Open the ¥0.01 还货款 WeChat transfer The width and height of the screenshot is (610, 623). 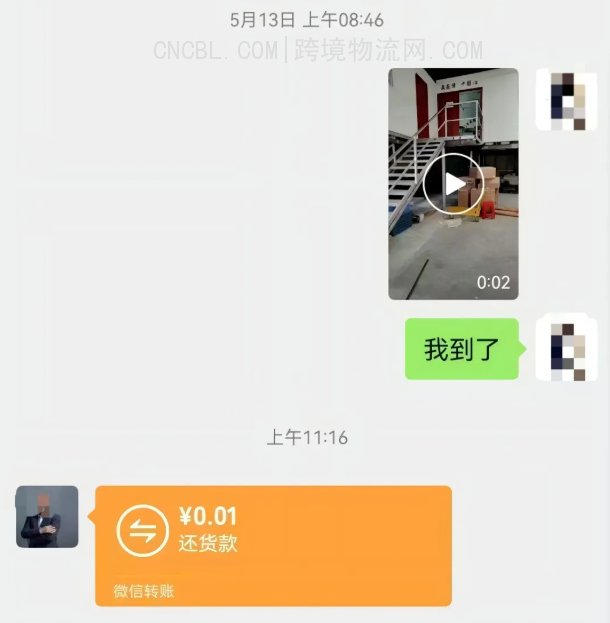click(273, 543)
